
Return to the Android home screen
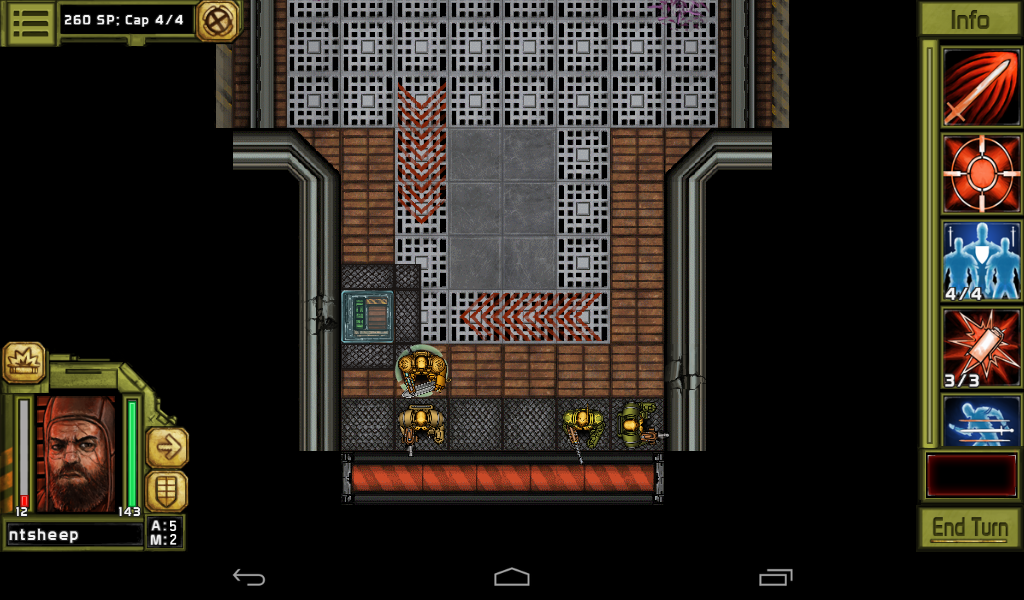[x=511, y=577]
